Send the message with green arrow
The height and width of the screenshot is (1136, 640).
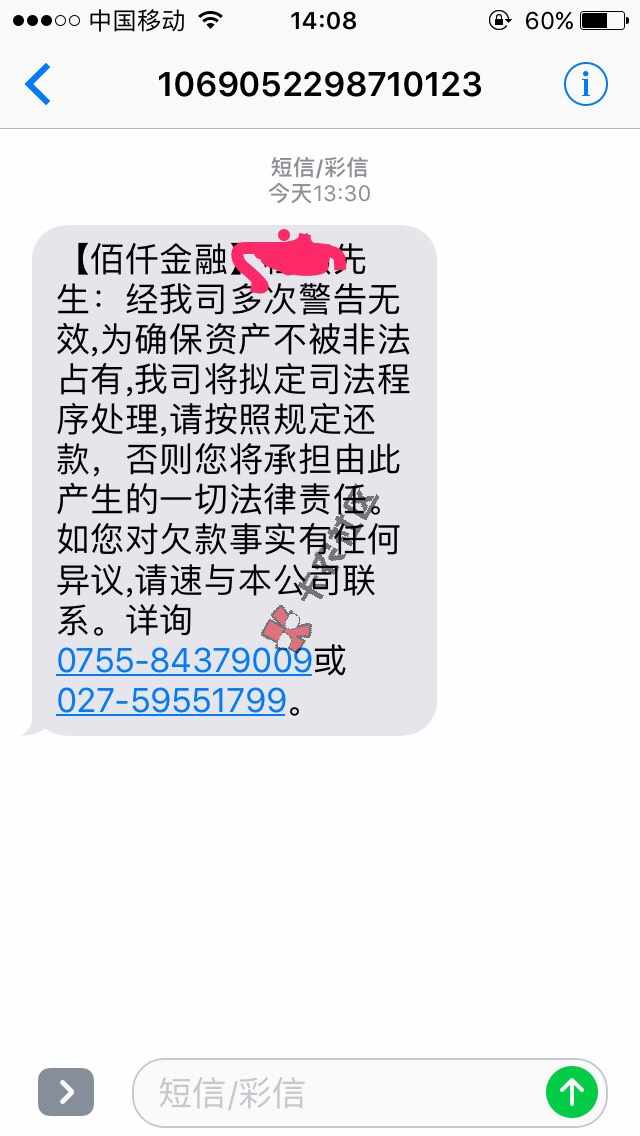click(572, 1092)
